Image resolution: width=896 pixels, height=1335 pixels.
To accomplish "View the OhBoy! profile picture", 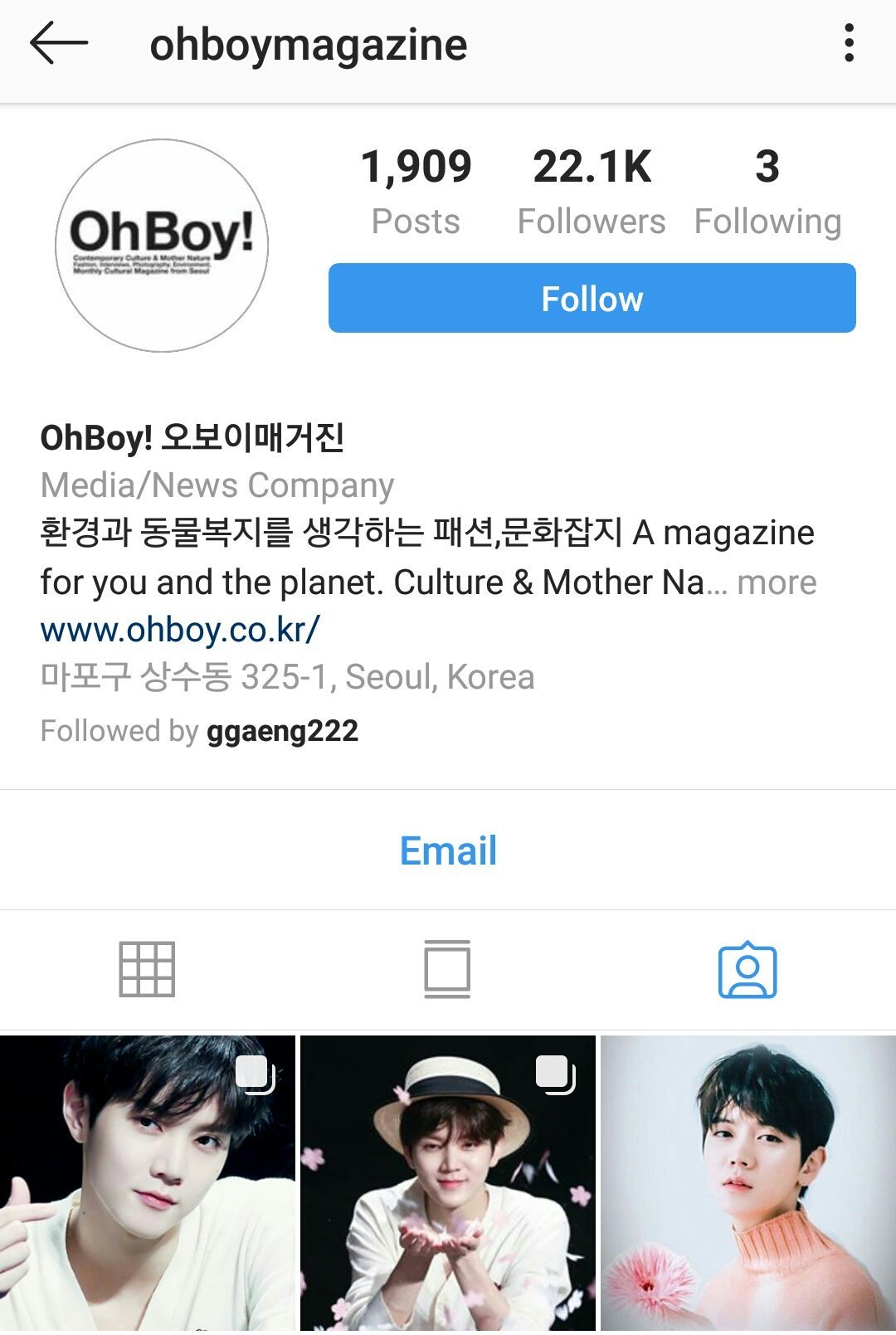I will point(163,246).
